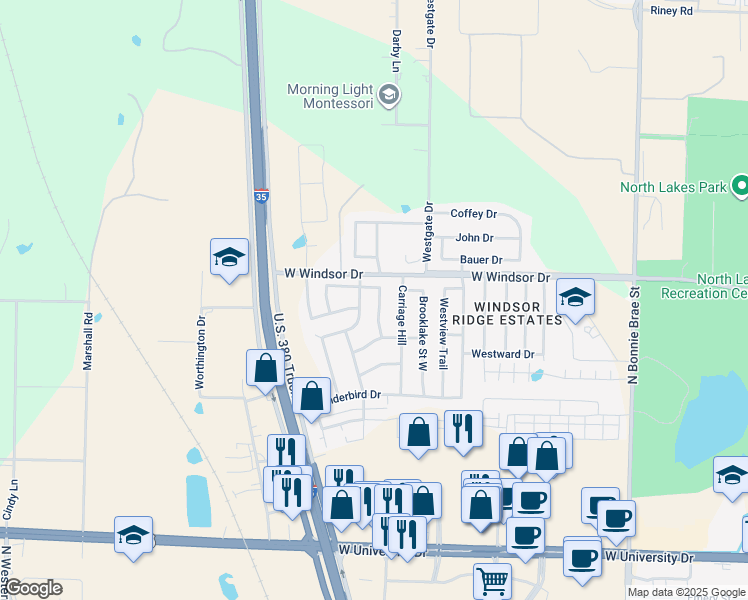Screen dimensions: 748x600
Task: Select the school marker near Marshall Rd
Action: click(134, 537)
